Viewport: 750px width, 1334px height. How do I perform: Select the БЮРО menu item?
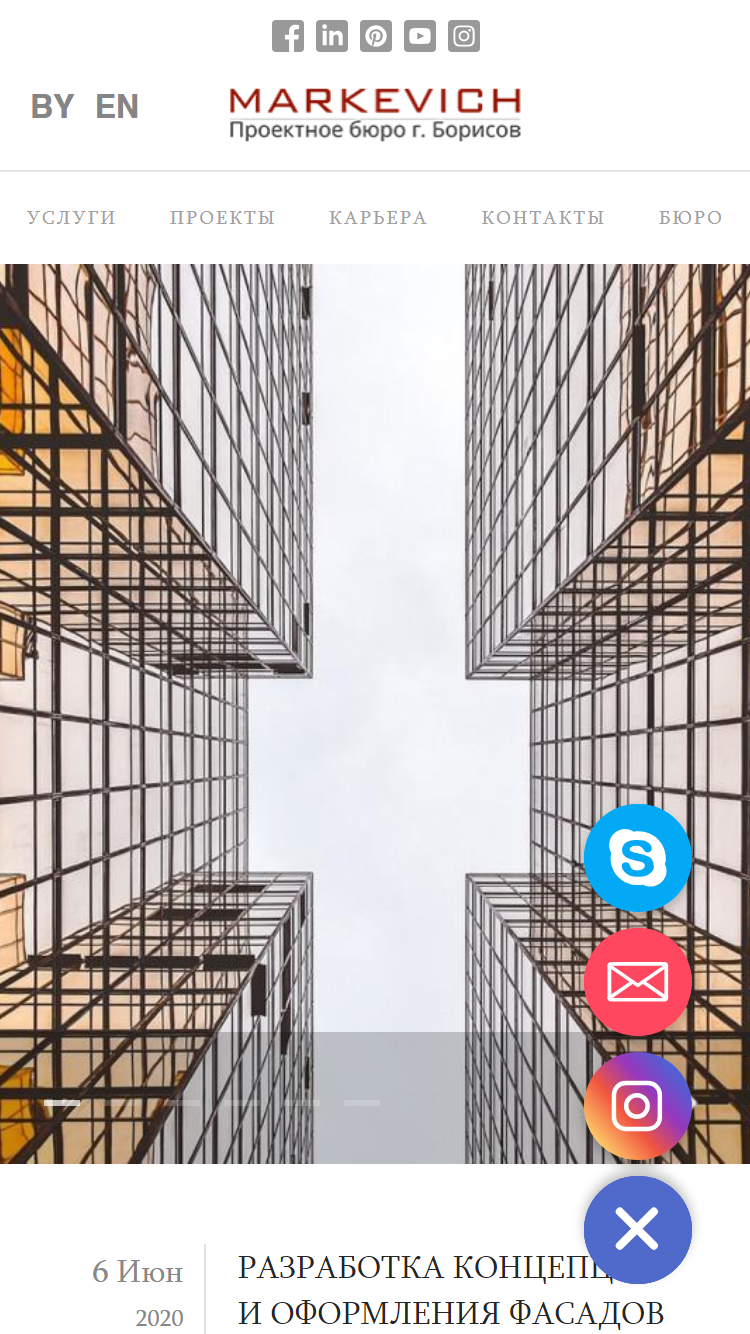691,217
